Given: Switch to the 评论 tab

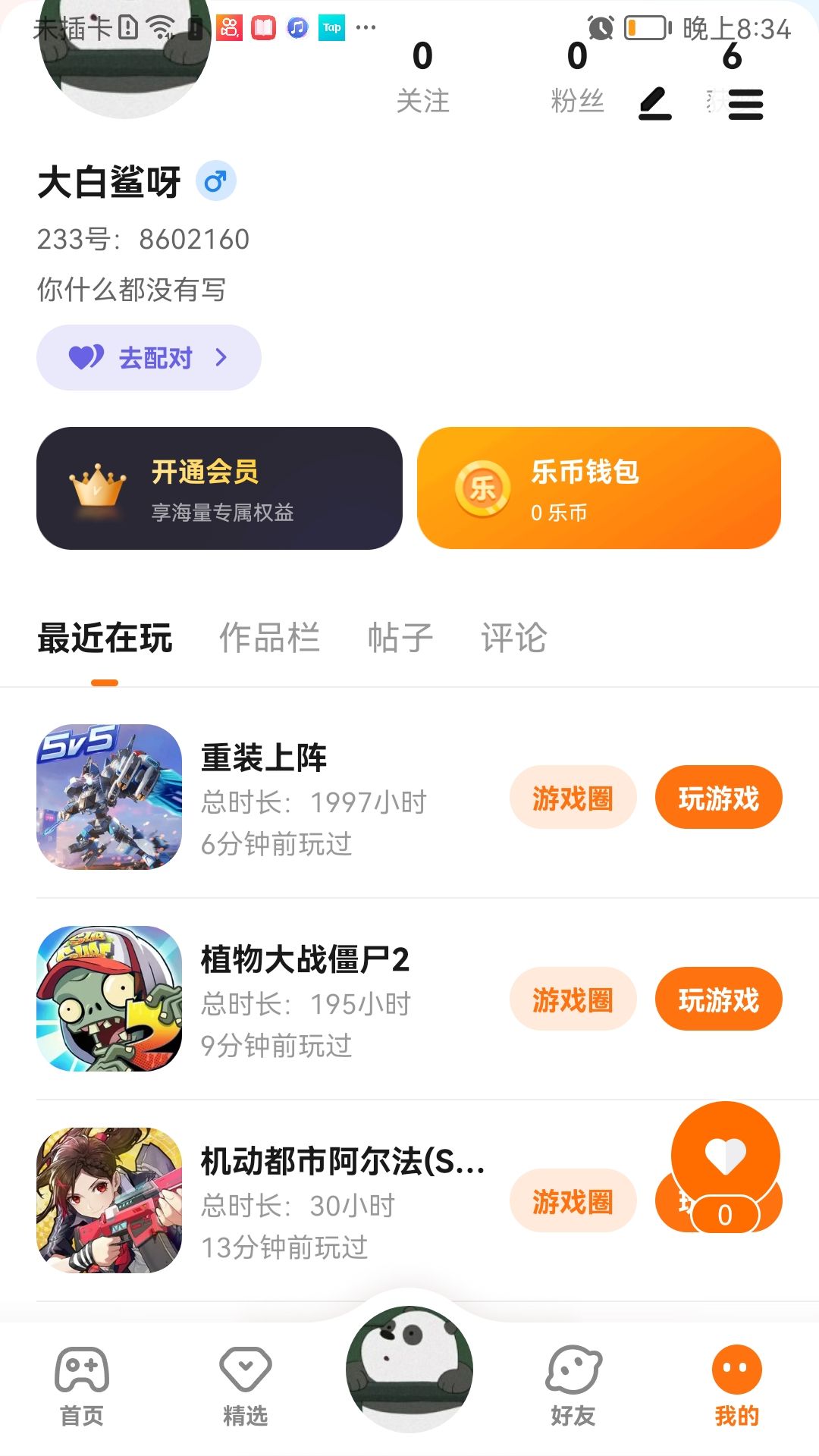Looking at the screenshot, I should pyautogui.click(x=513, y=638).
